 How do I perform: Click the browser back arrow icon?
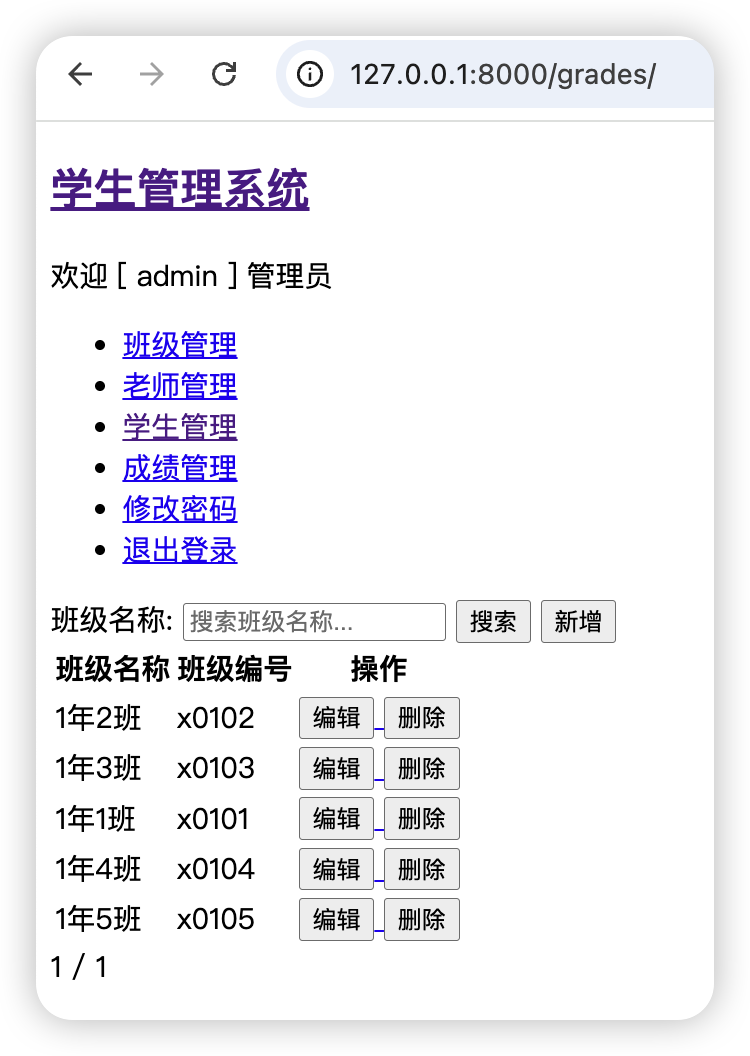pos(80,74)
